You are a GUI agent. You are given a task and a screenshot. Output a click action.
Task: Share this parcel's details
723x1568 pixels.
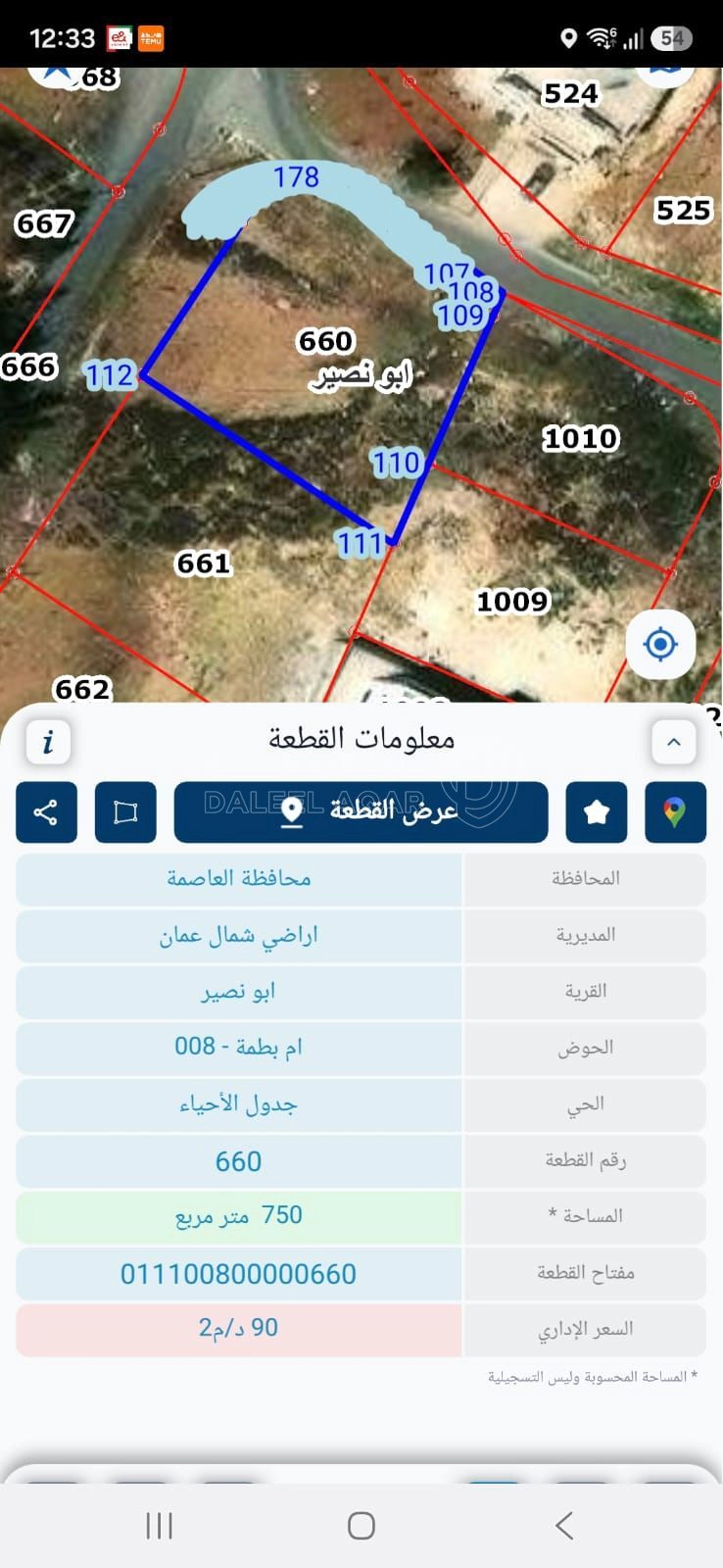click(x=46, y=812)
